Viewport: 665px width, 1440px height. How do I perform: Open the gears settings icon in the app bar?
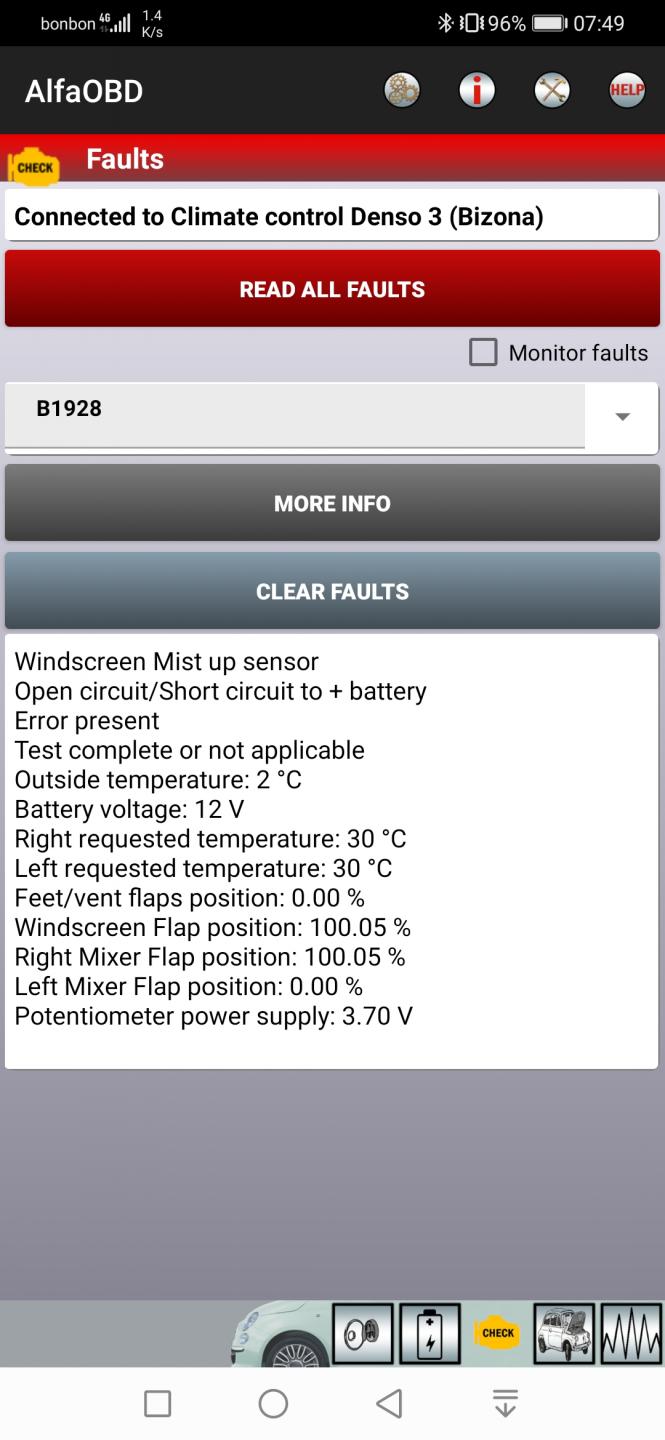[x=402, y=91]
